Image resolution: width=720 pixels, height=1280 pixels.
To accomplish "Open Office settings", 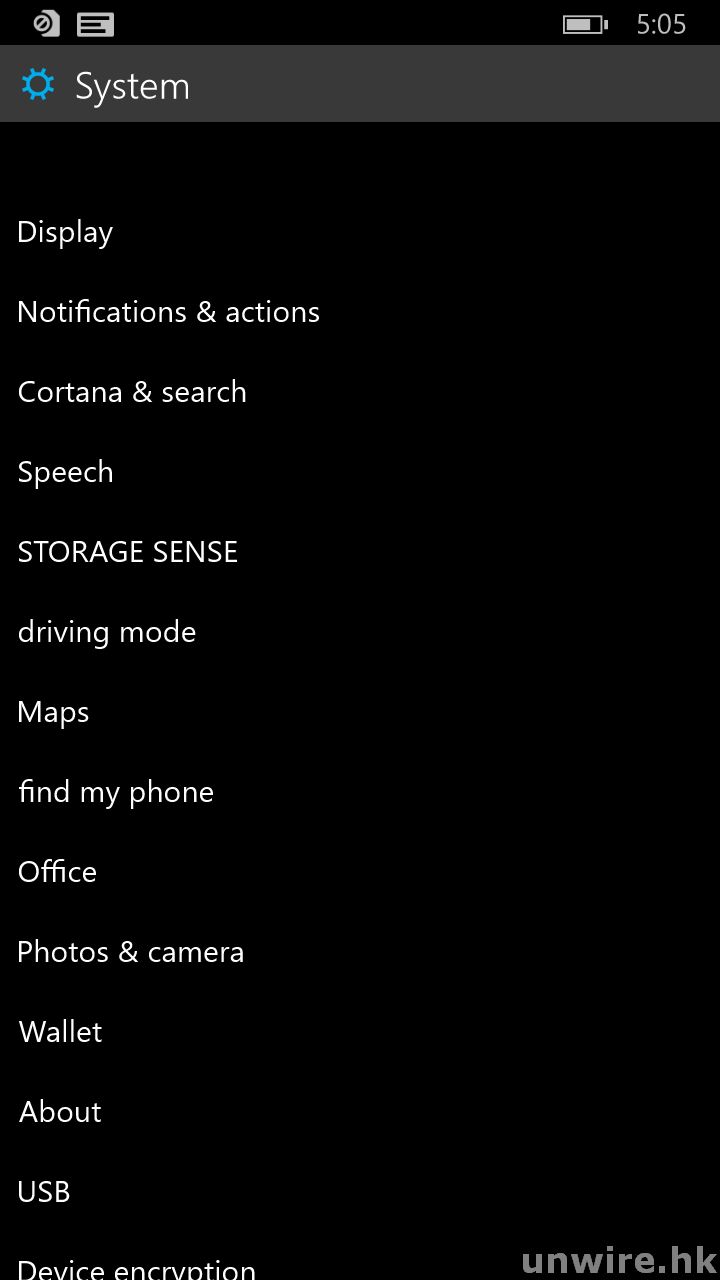I will coord(58,872).
